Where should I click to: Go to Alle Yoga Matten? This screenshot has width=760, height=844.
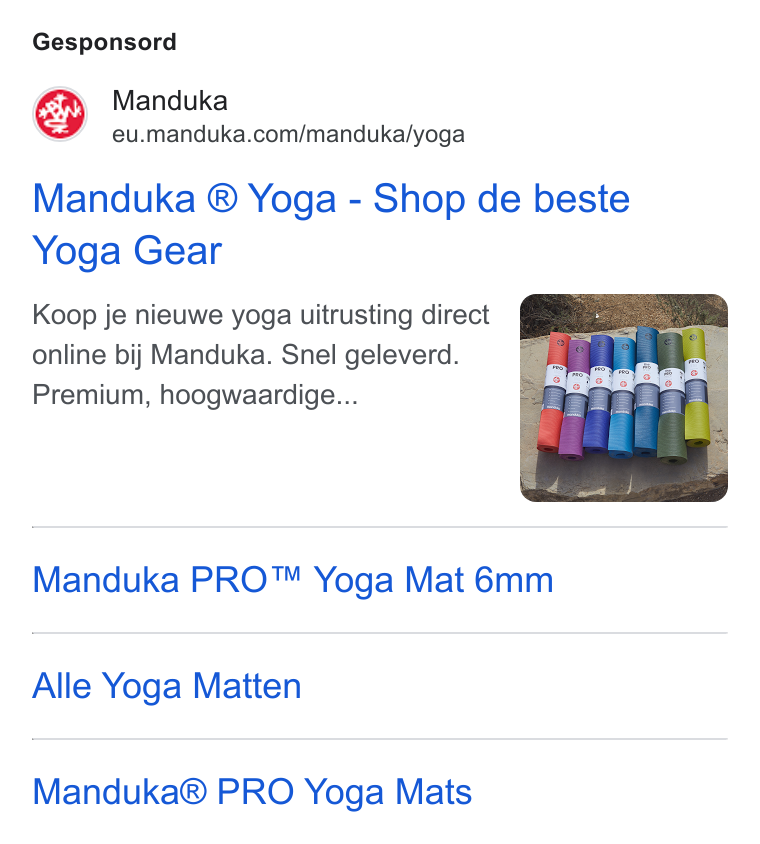tap(167, 686)
